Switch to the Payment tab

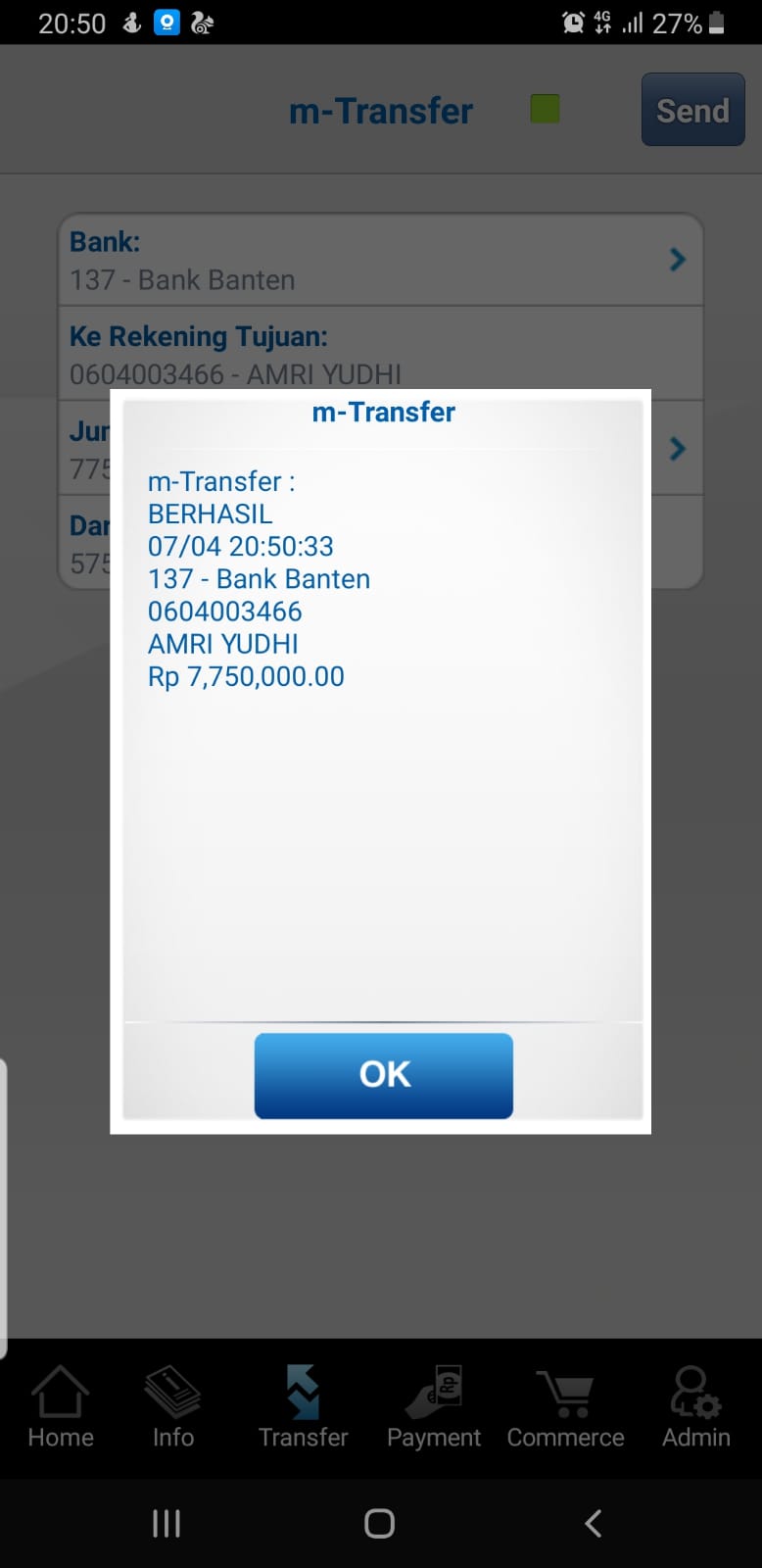434,1407
